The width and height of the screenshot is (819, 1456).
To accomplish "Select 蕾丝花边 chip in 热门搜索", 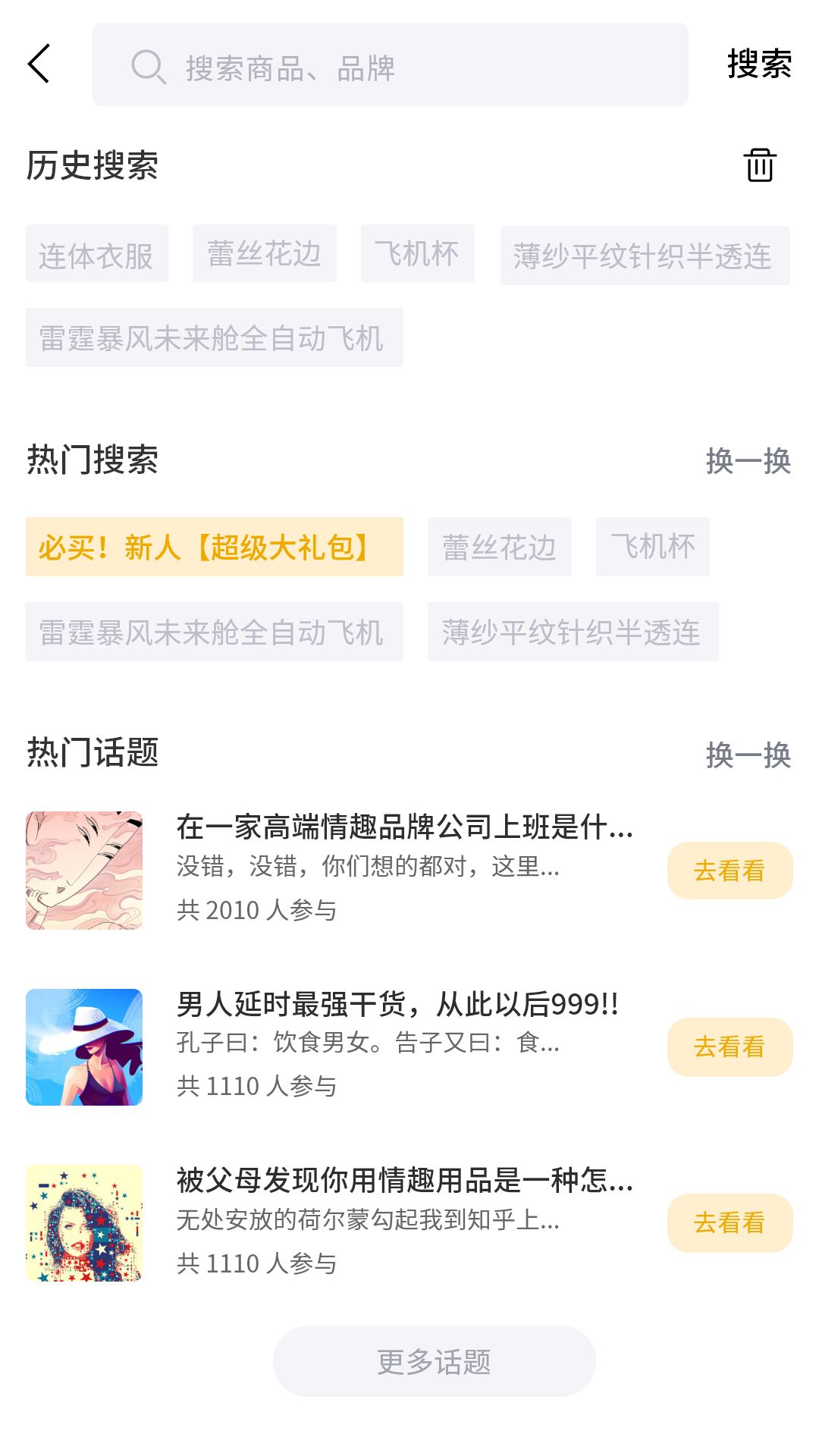I will pyautogui.click(x=499, y=547).
